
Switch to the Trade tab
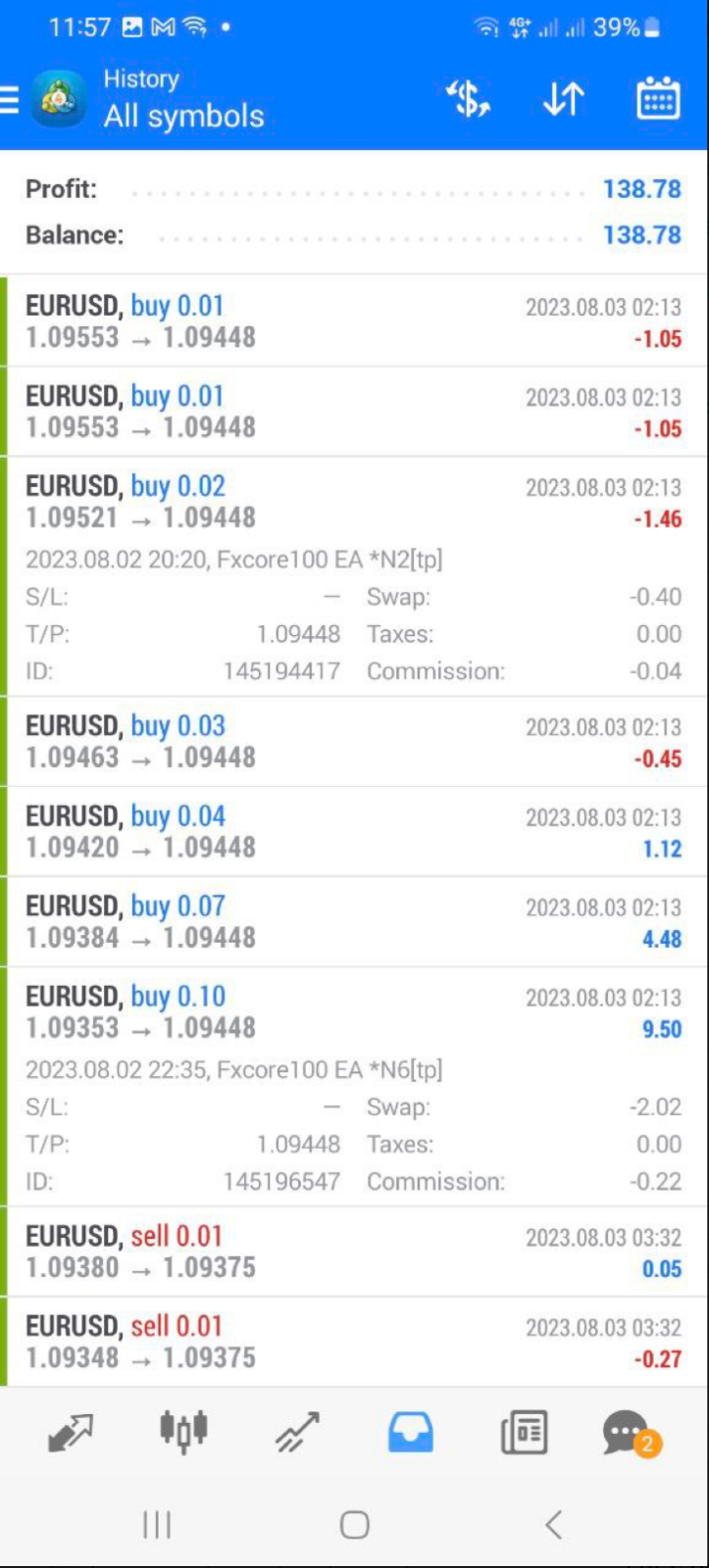(297, 1433)
